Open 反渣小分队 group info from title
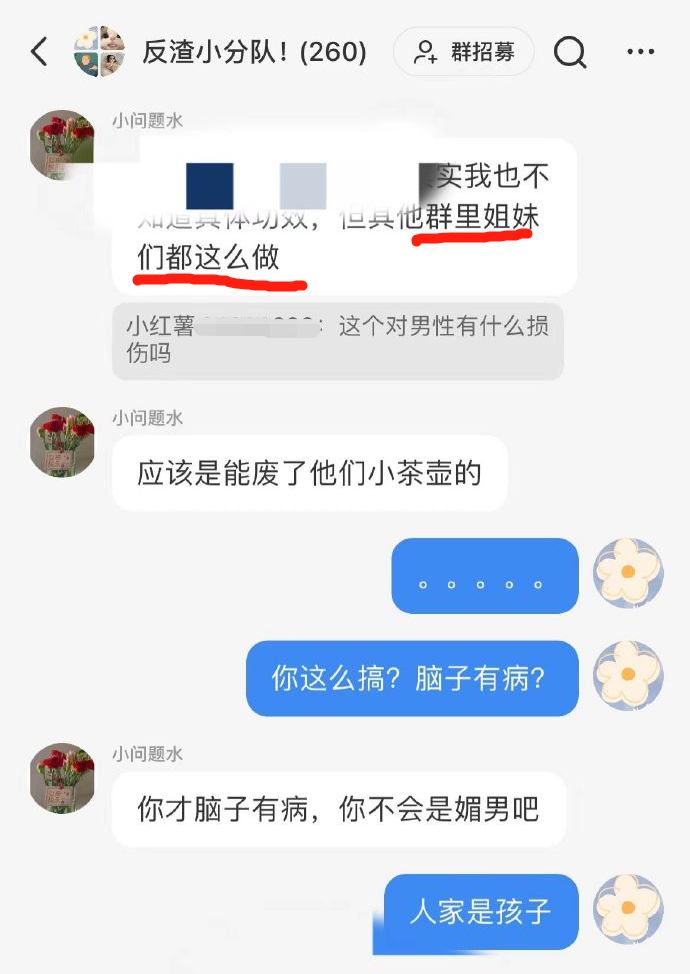Screen dimensions: 690x974 [x=255, y=52]
